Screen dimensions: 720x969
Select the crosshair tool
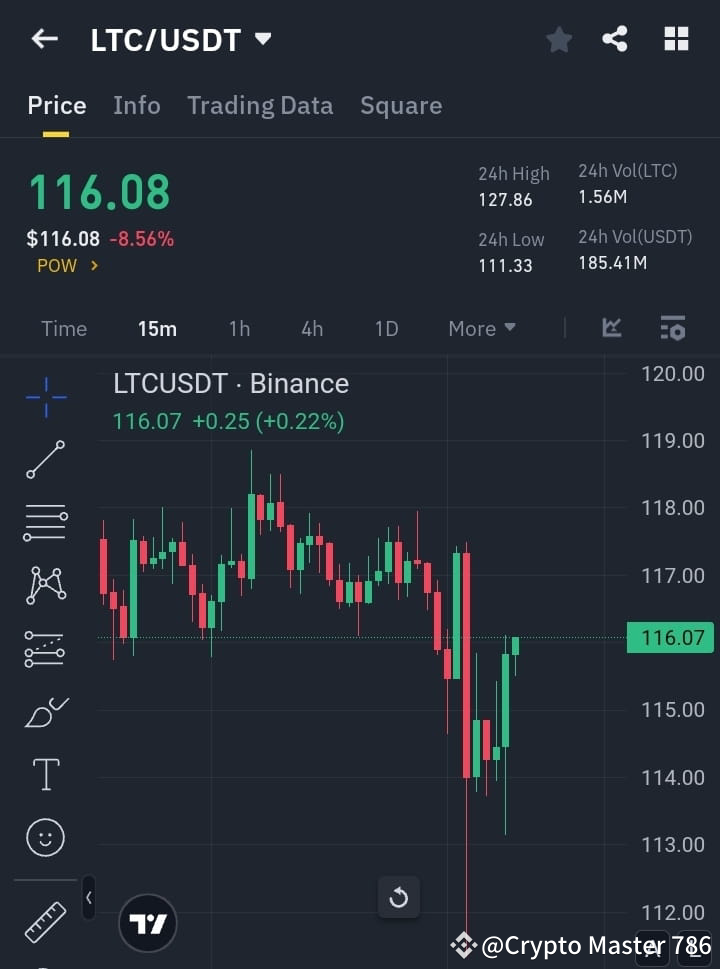click(x=44, y=397)
